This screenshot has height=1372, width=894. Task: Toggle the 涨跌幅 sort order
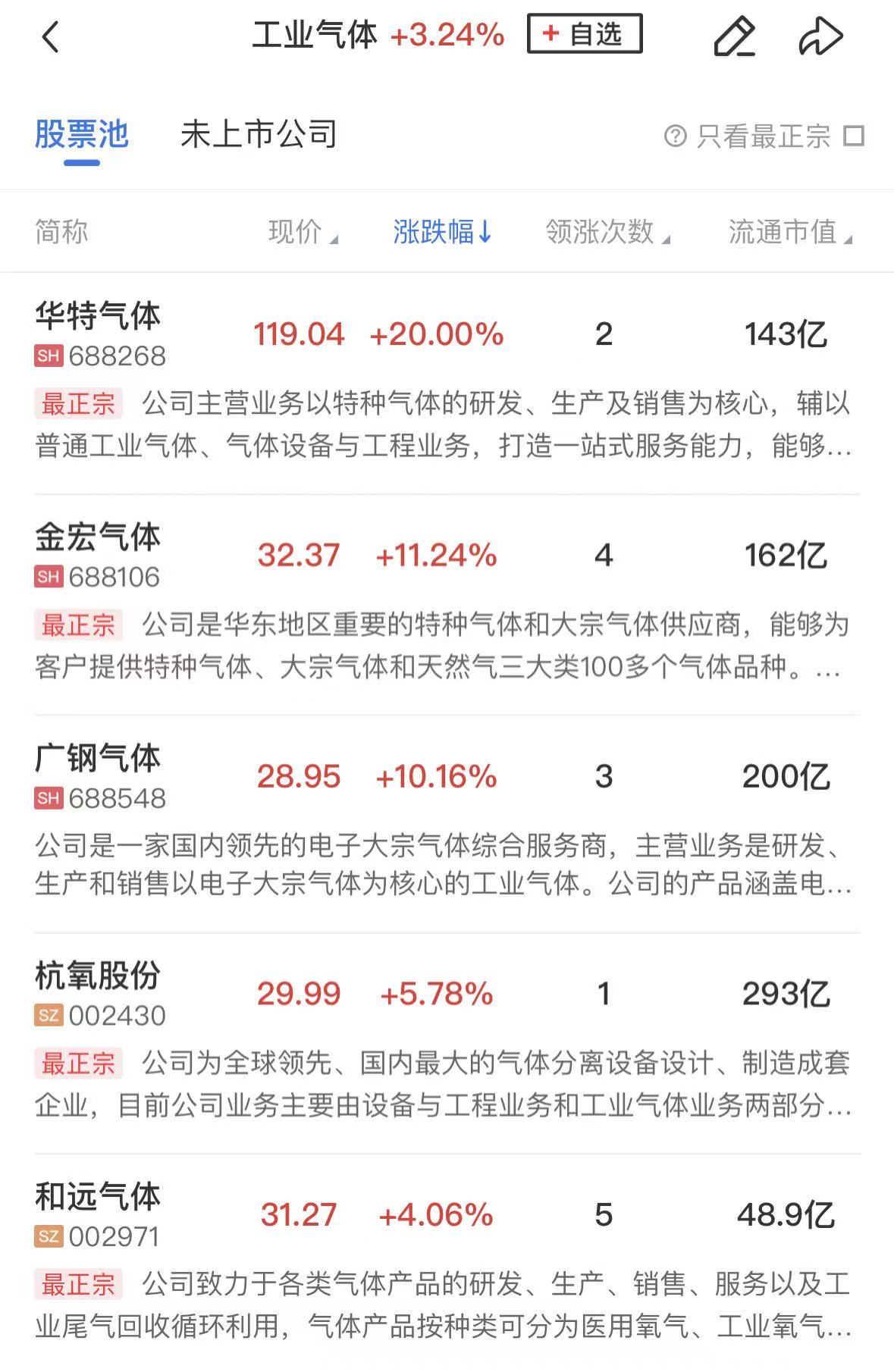pos(442,231)
